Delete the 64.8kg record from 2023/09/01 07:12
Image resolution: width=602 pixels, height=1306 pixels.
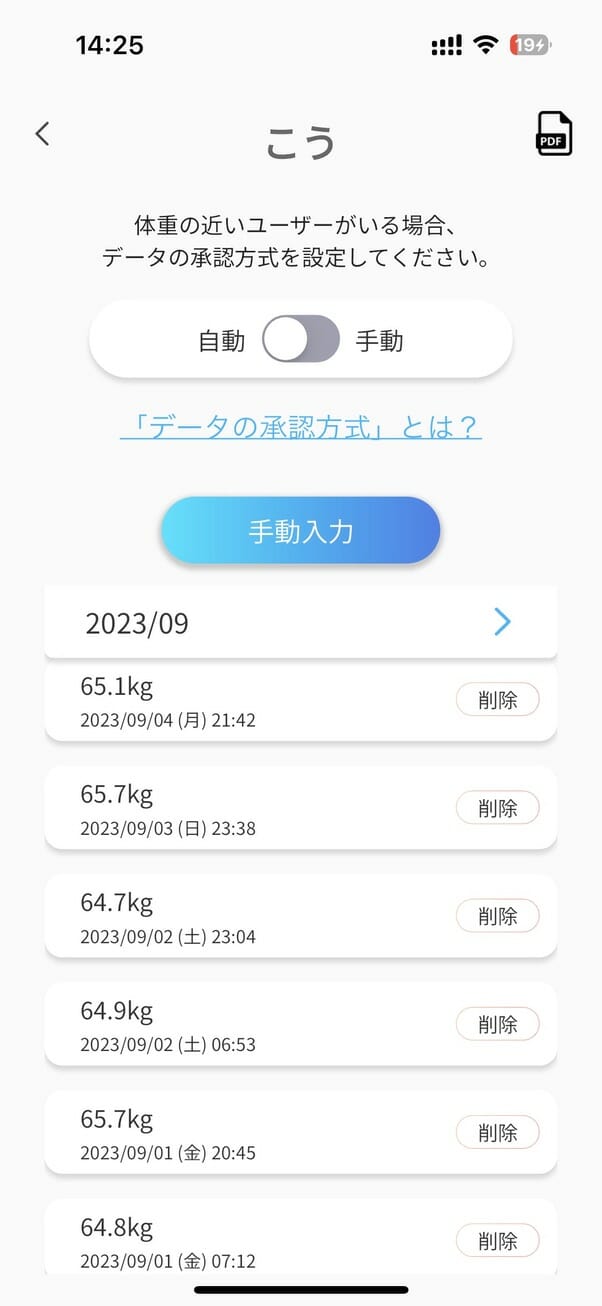pyautogui.click(x=498, y=1241)
